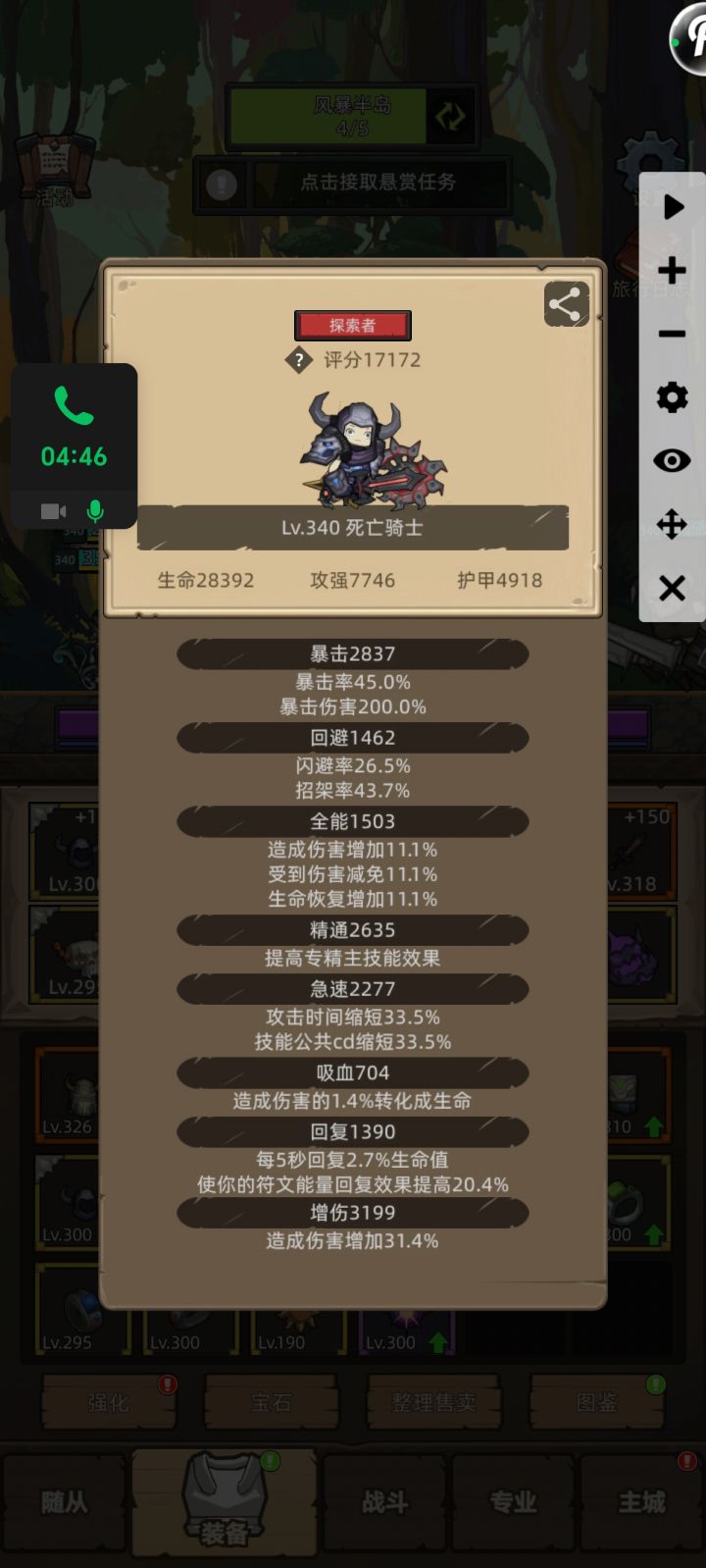Open the 图鉴 collection book
The height and width of the screenshot is (1568, 706).
tap(598, 1402)
